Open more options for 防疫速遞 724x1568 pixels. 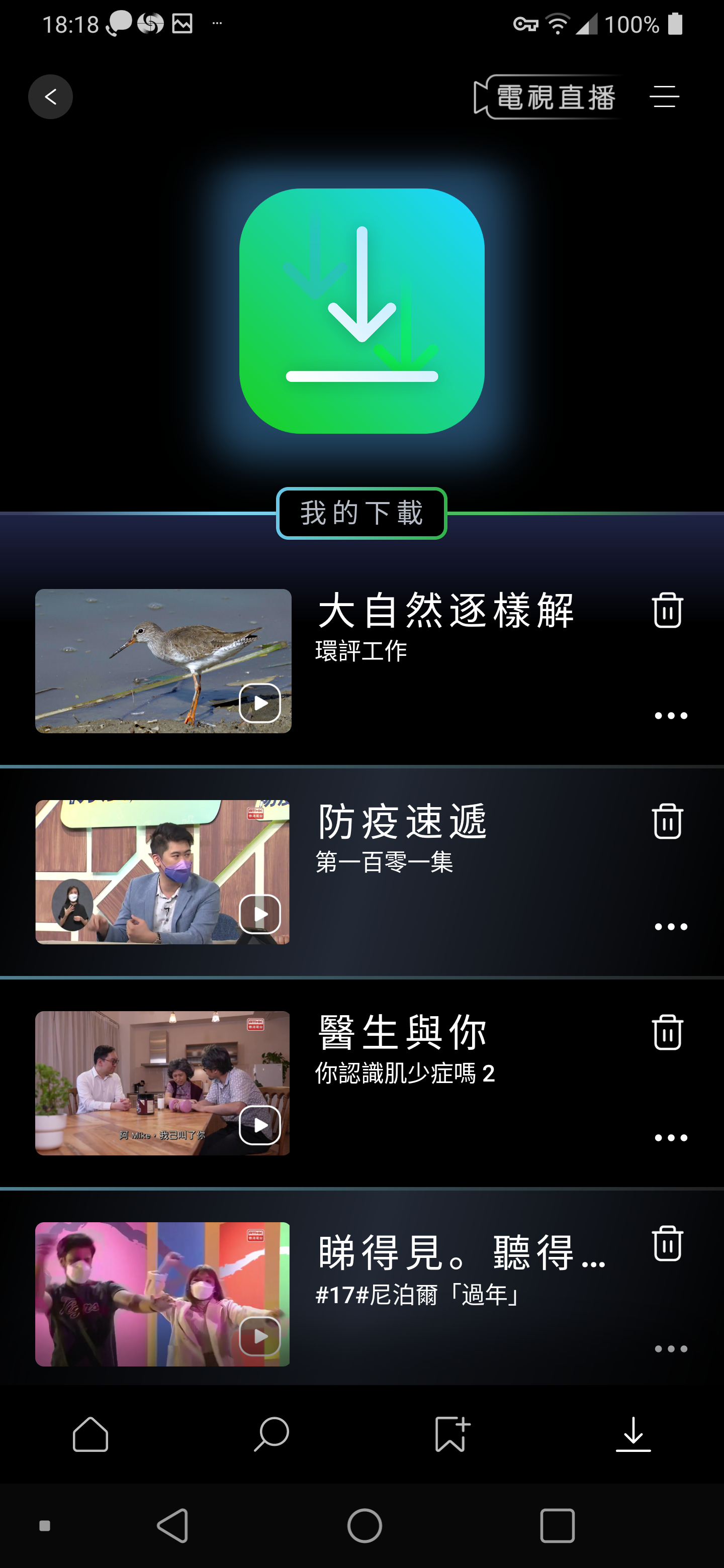670,926
